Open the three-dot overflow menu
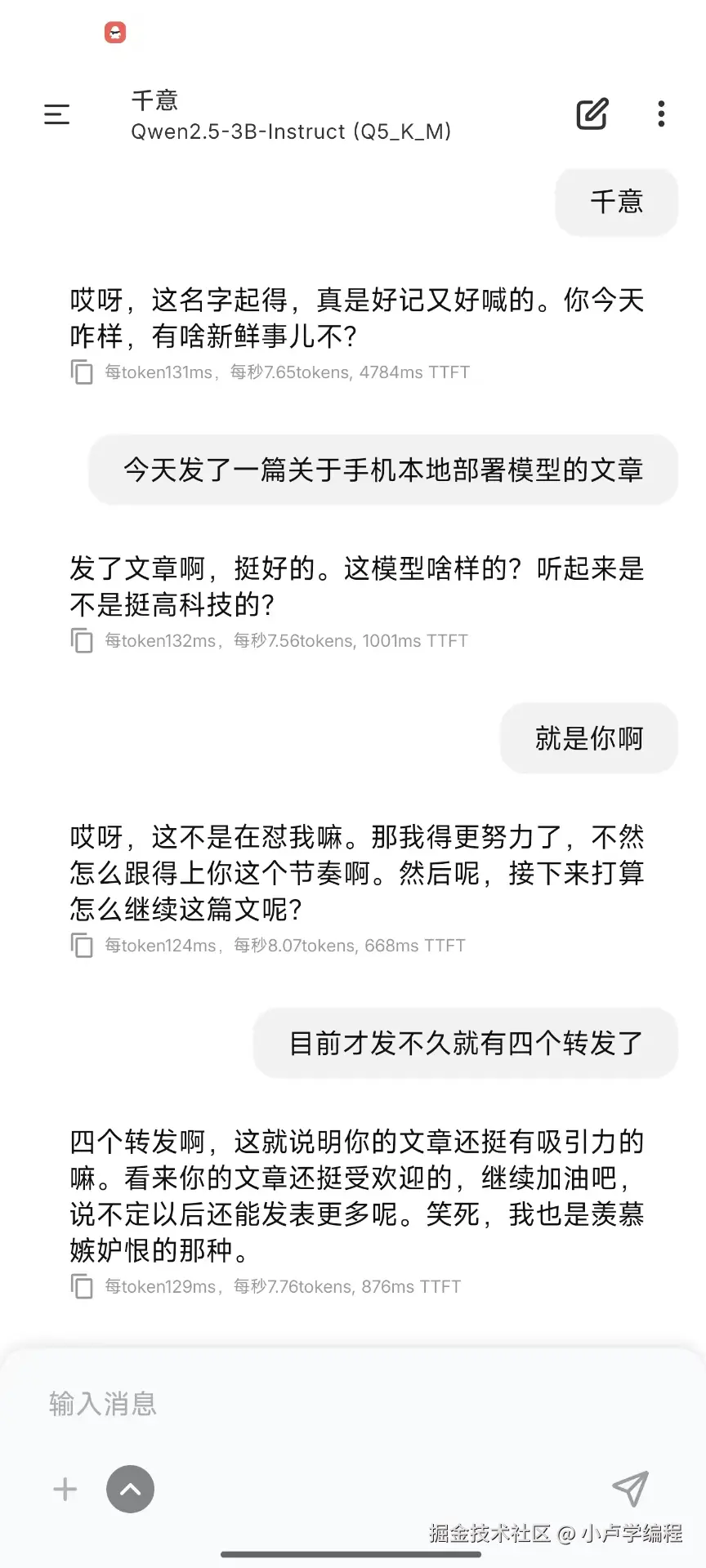Image resolution: width=706 pixels, height=1568 pixels. (x=661, y=114)
